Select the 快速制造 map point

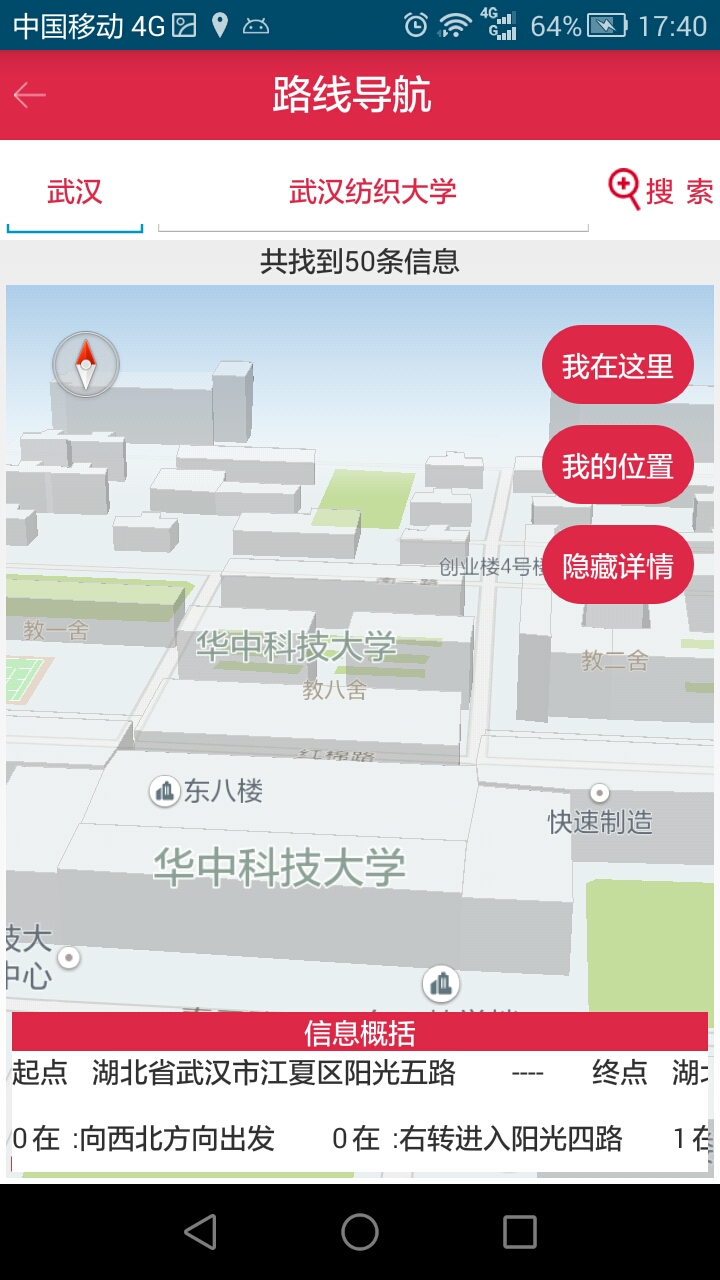pyautogui.click(x=599, y=794)
